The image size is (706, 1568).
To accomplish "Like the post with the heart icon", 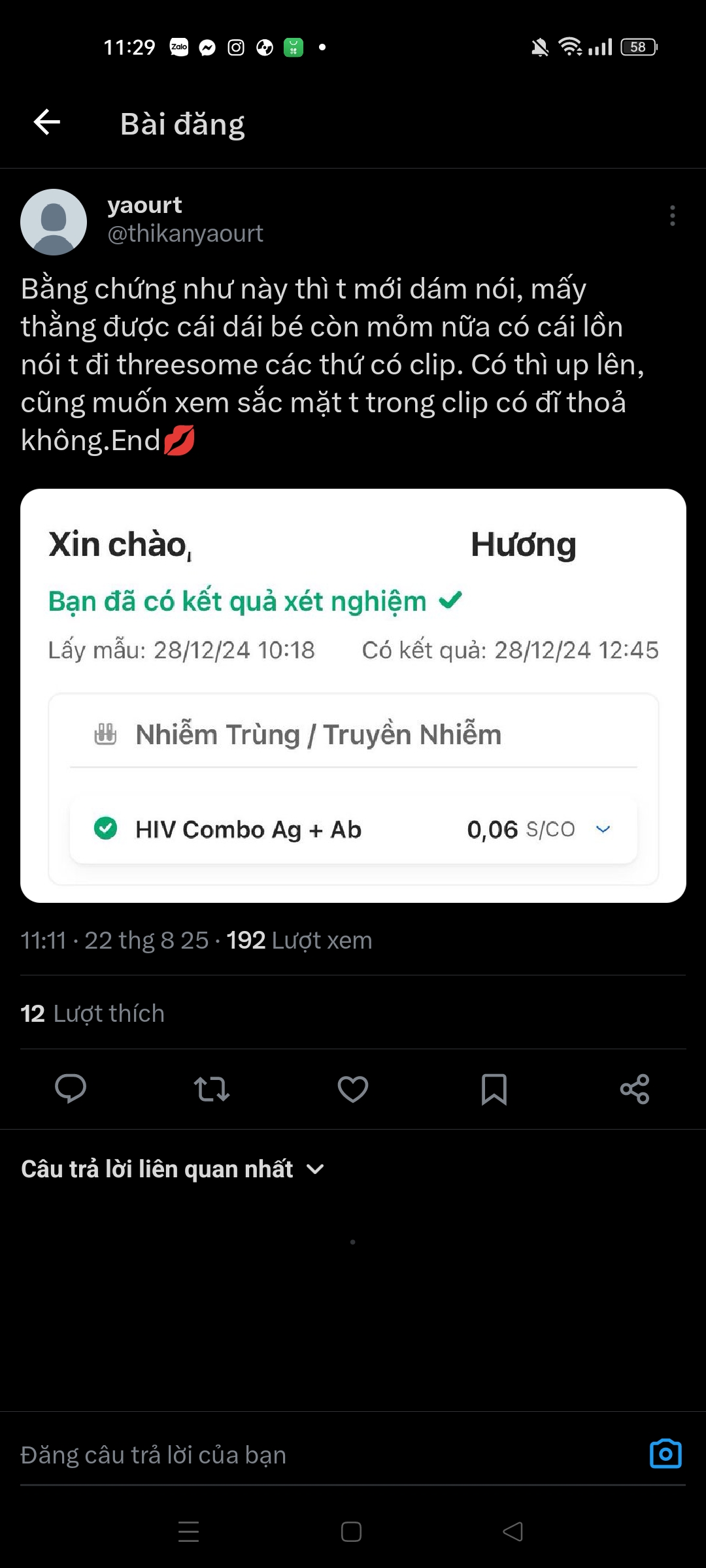I will [x=353, y=1088].
